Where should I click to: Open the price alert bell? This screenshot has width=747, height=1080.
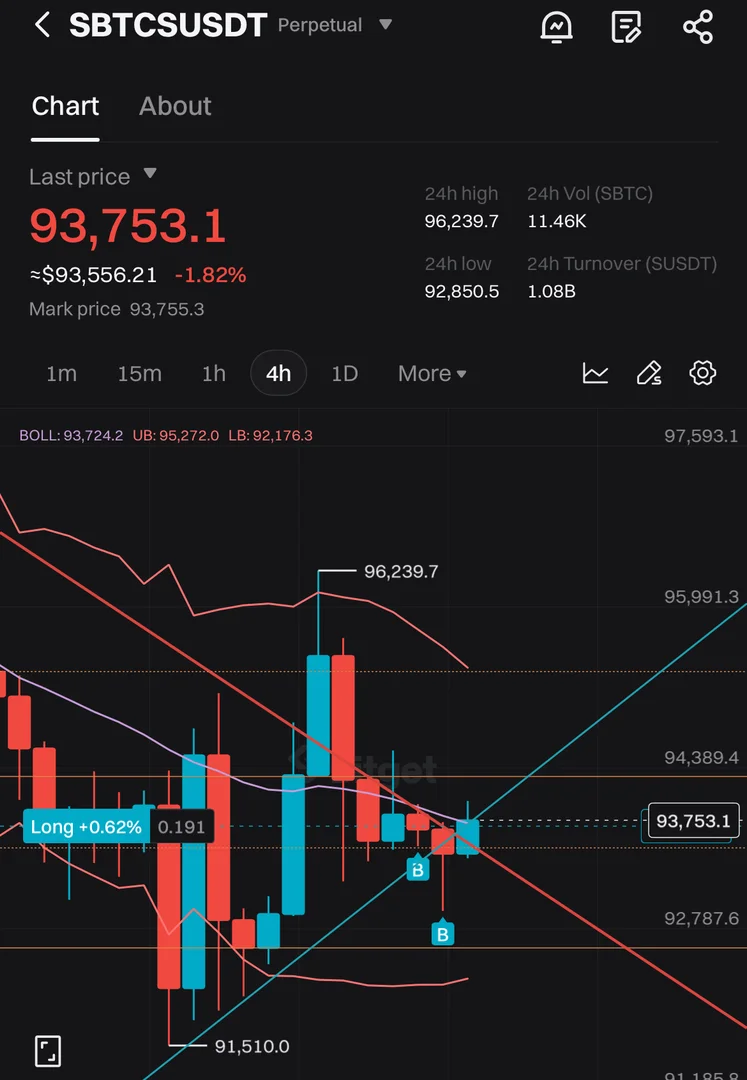click(x=556, y=26)
